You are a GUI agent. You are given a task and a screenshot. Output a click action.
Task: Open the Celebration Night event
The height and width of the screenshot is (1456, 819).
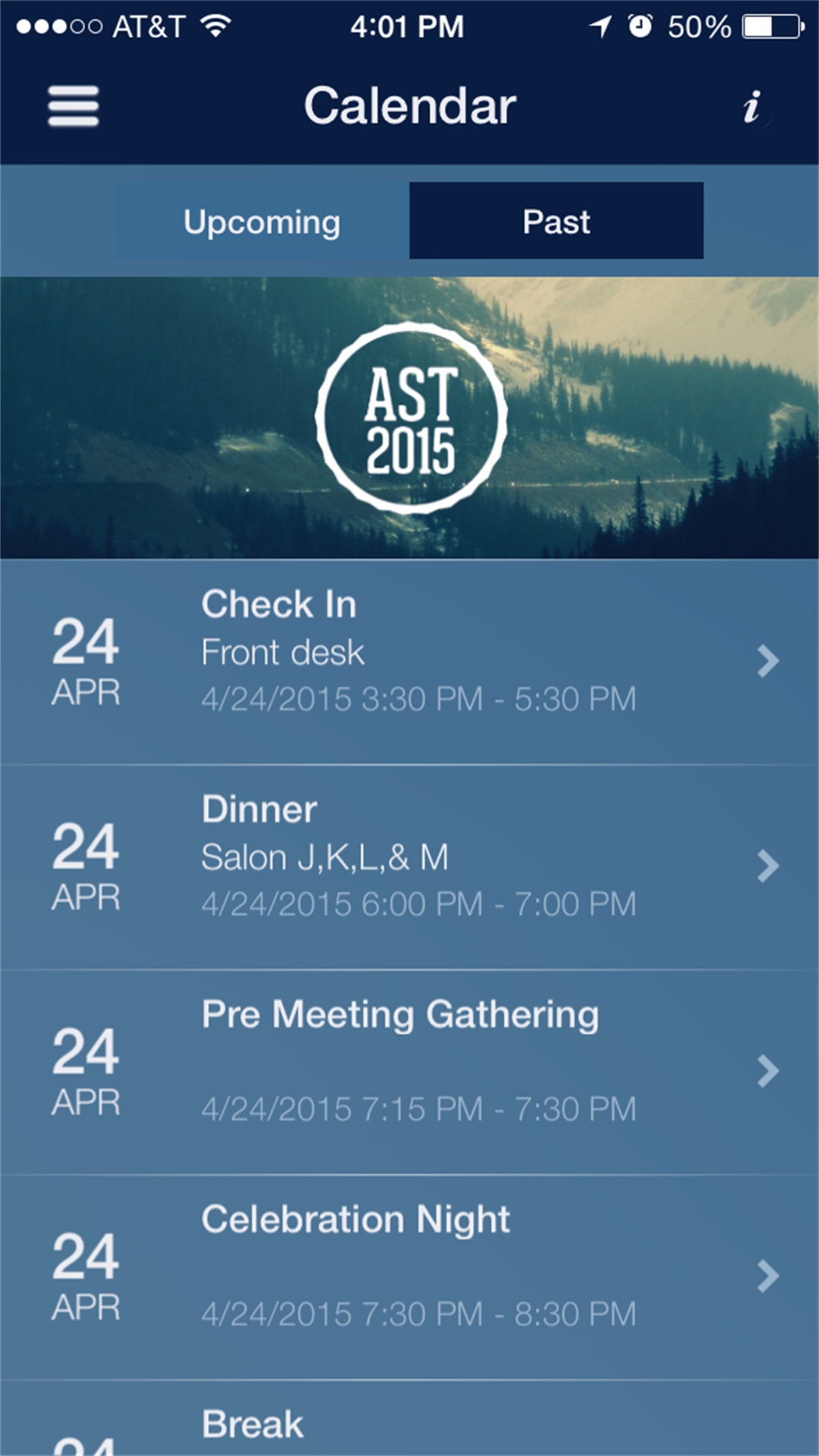(409, 1277)
